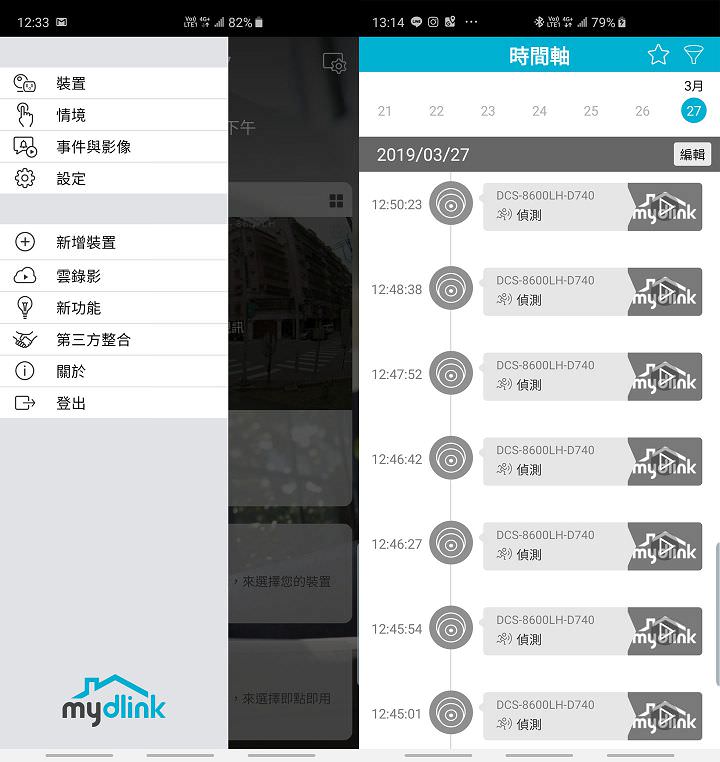
Task: Open 裝置 in the side menu
Action: pyautogui.click(x=70, y=84)
